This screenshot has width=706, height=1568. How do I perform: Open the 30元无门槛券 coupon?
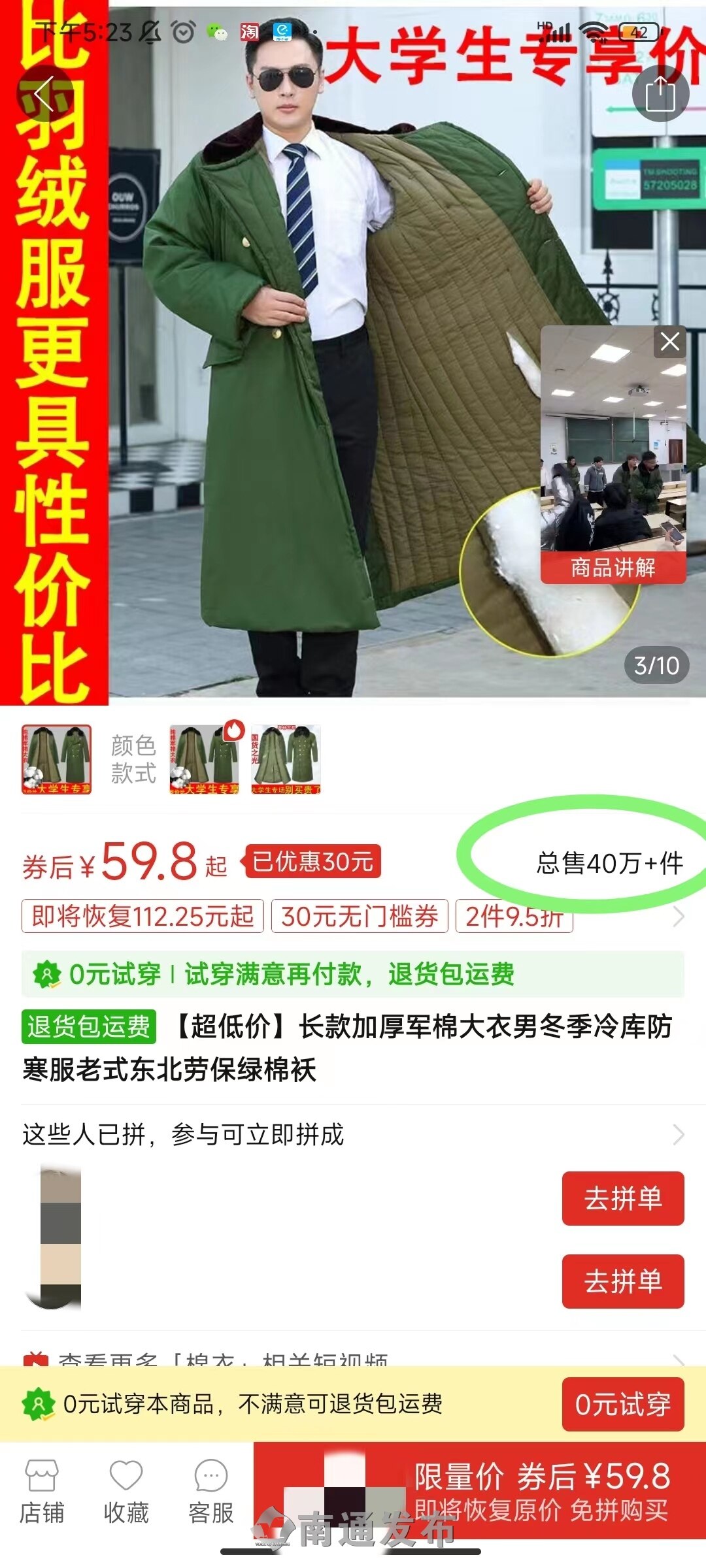359,916
